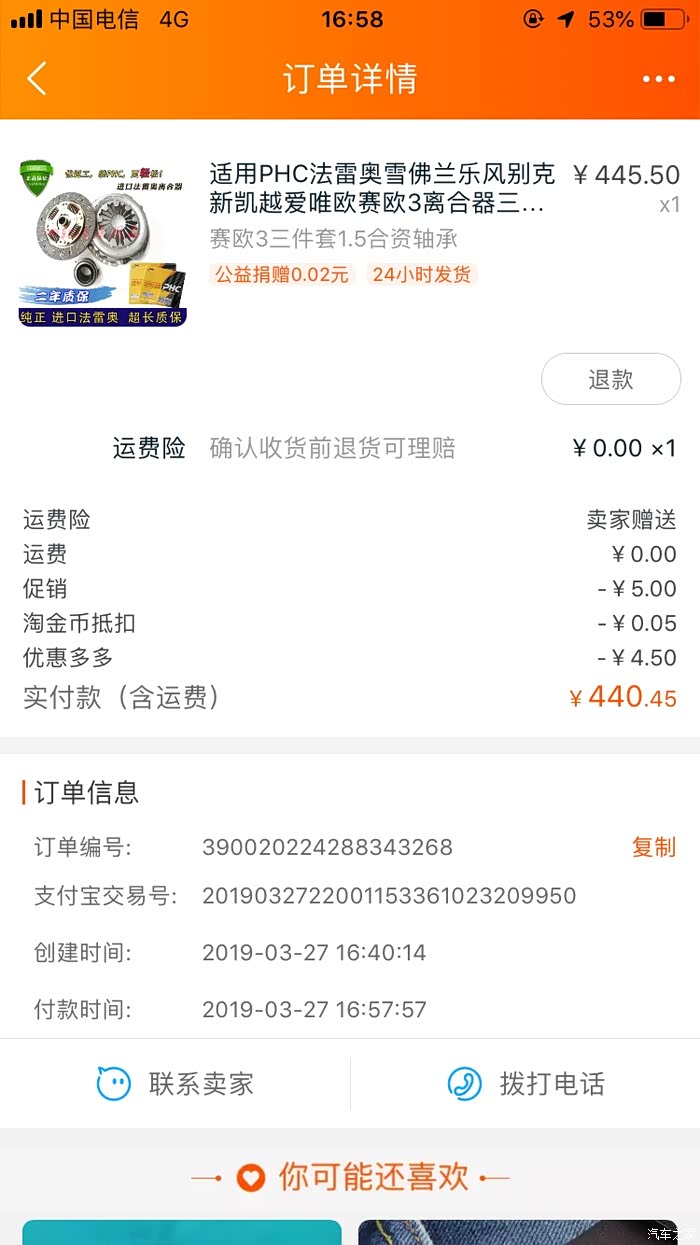Copy the order number via 复制

coord(653,847)
